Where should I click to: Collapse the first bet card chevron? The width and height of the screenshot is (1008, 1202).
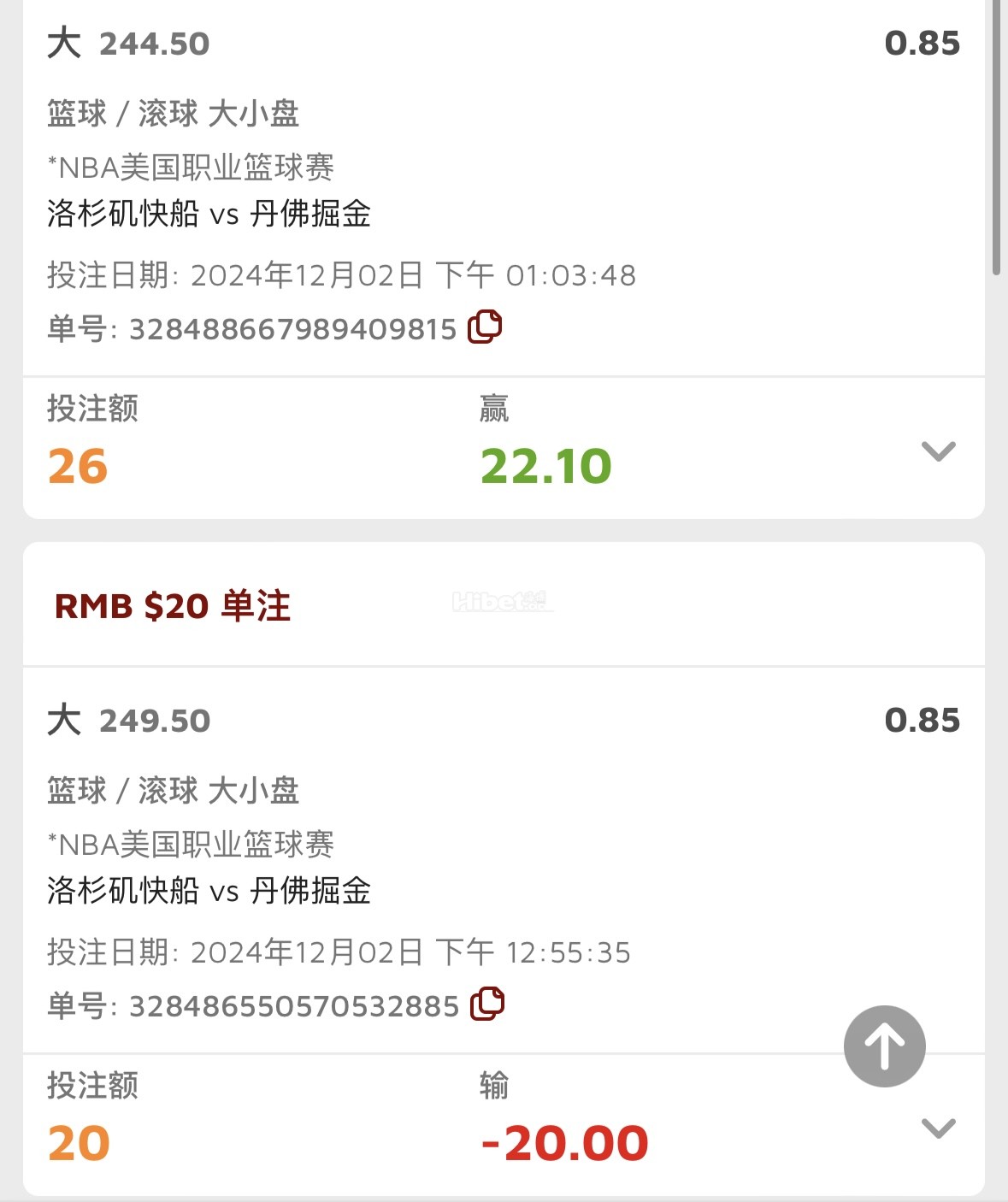coord(938,451)
